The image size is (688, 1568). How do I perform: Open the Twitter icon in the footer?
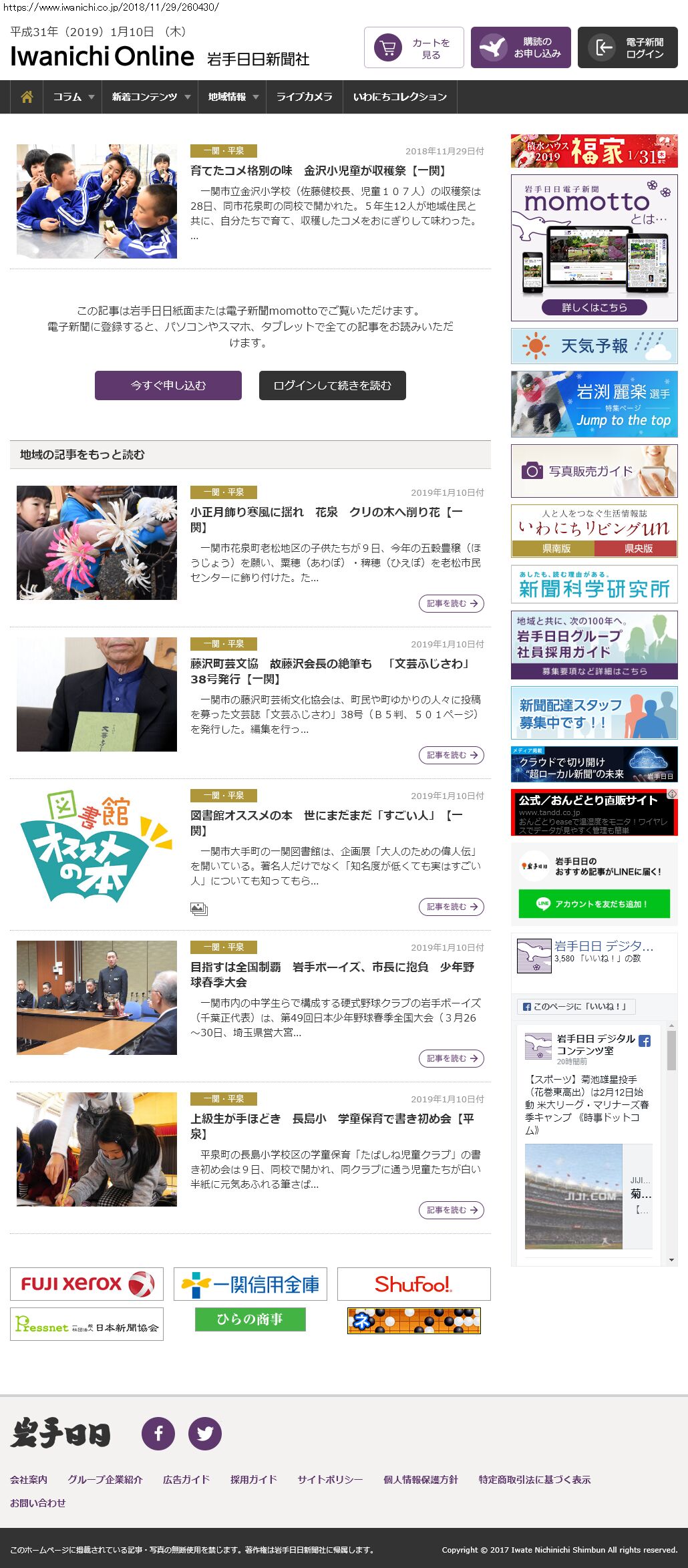click(204, 1433)
